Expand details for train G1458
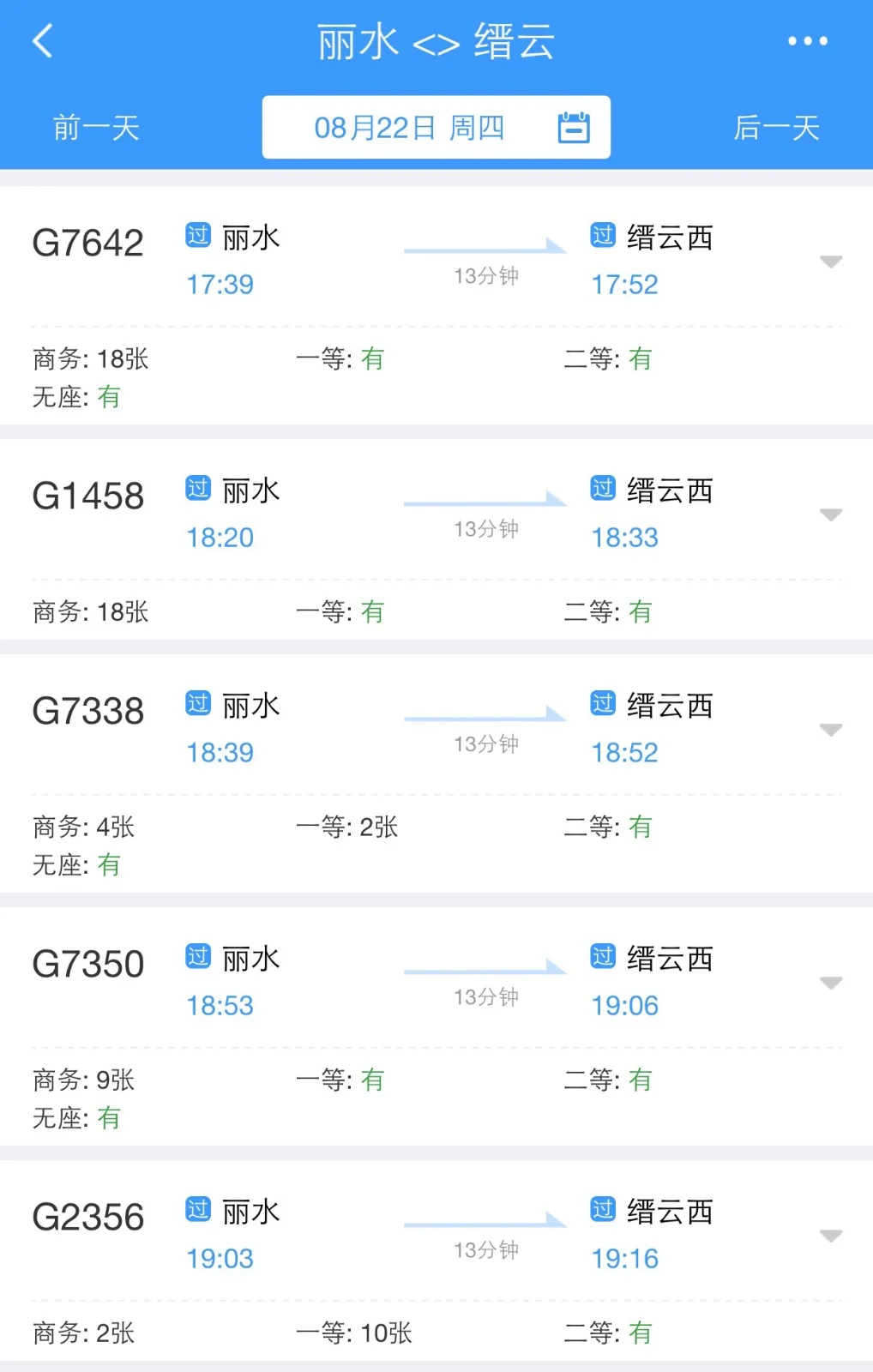The width and height of the screenshot is (873, 1372). click(830, 514)
